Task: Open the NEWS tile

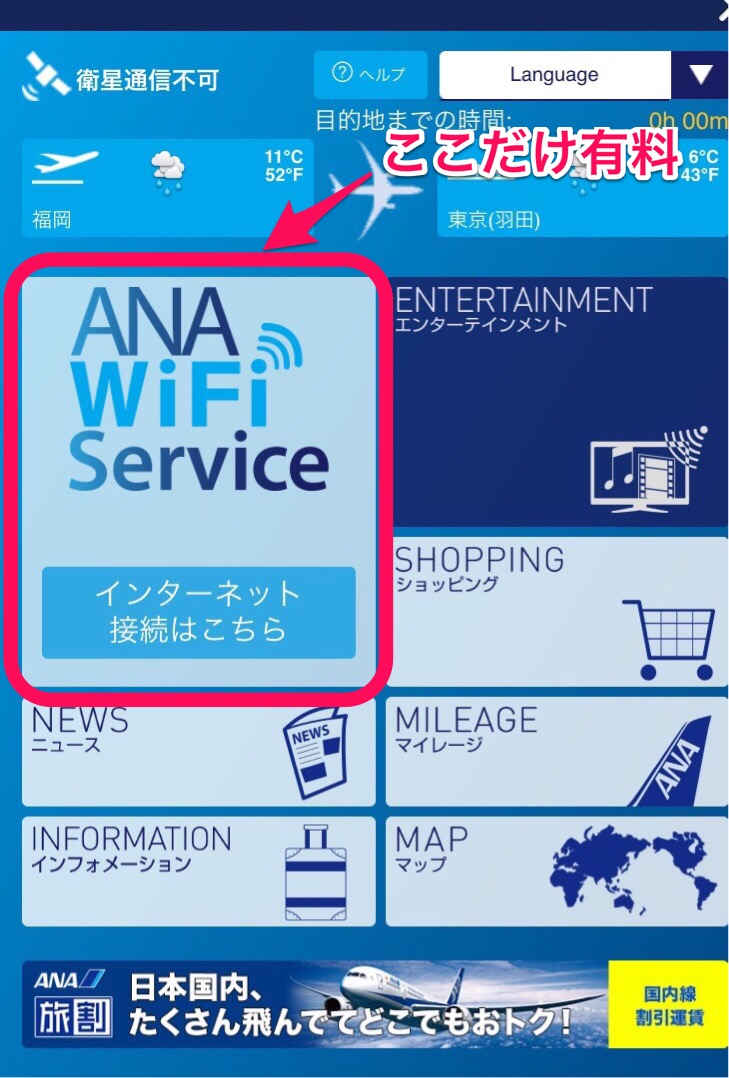Action: click(x=198, y=752)
